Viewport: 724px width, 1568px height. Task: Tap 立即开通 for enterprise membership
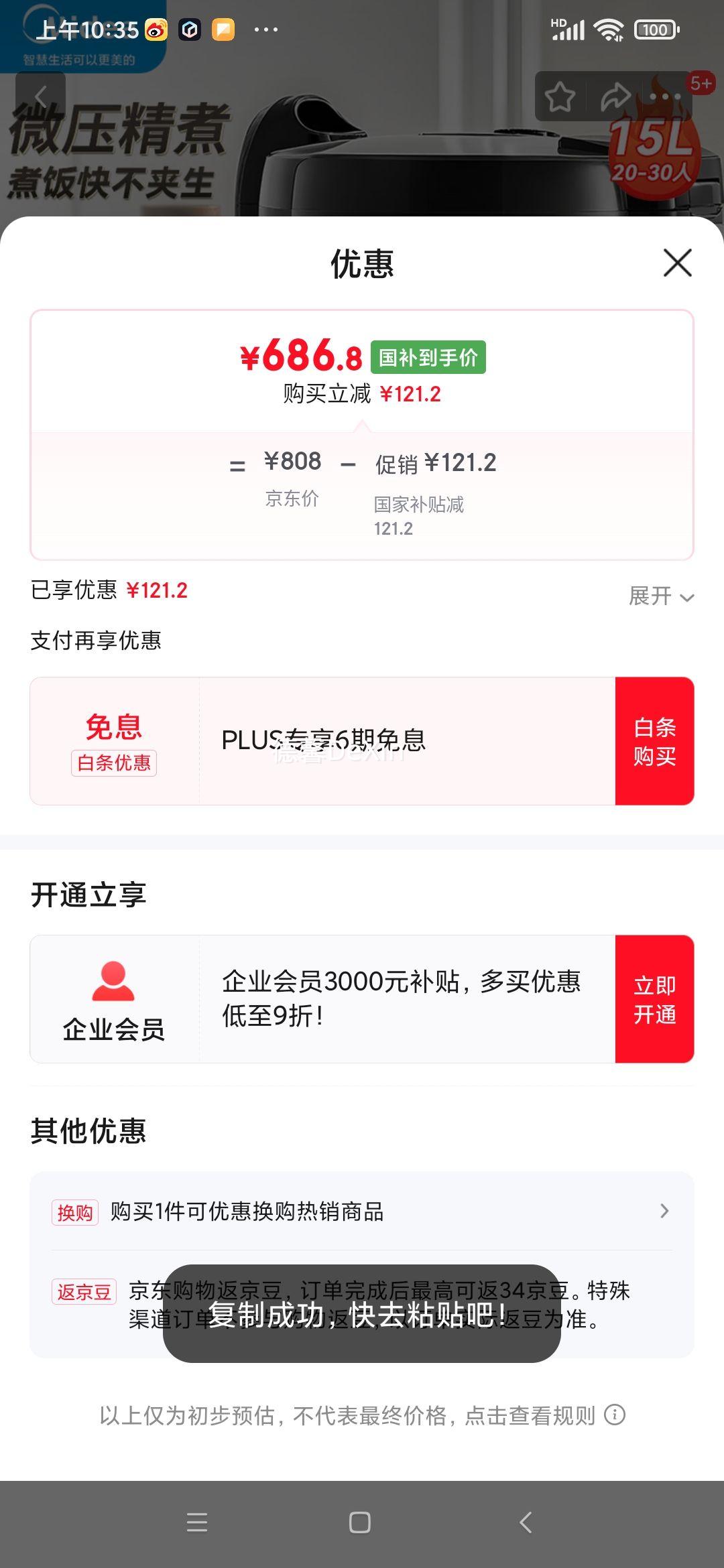pos(654,999)
